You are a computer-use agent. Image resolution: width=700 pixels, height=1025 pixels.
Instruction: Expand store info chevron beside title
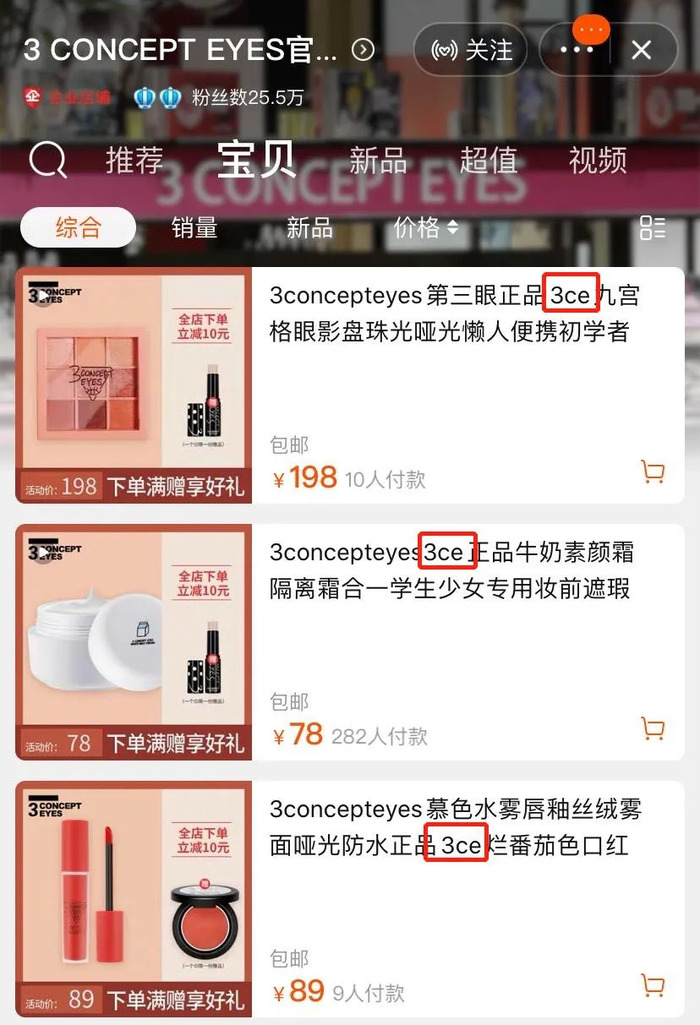tap(364, 50)
